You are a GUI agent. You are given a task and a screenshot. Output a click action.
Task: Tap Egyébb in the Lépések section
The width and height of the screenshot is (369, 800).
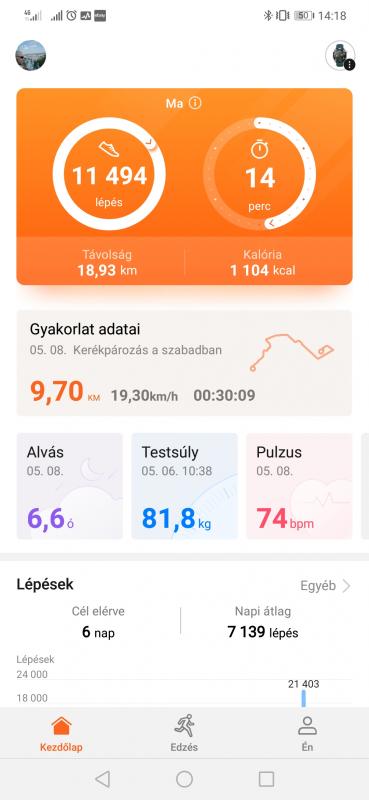pos(325,586)
